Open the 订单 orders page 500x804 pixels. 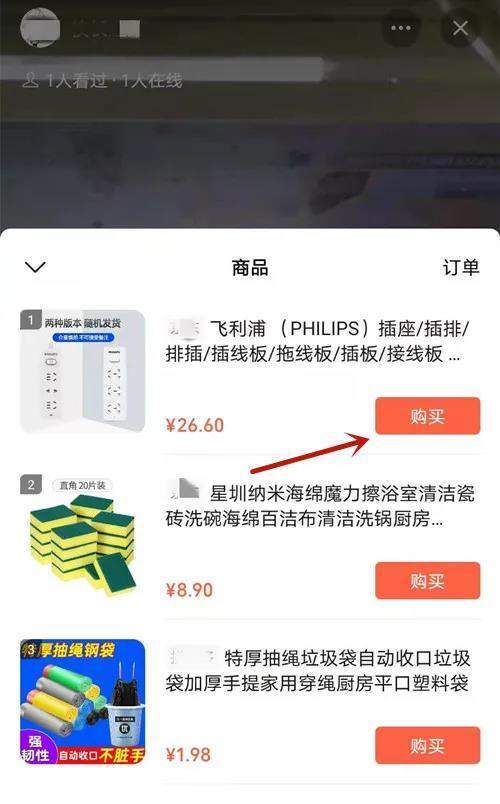[x=461, y=267]
